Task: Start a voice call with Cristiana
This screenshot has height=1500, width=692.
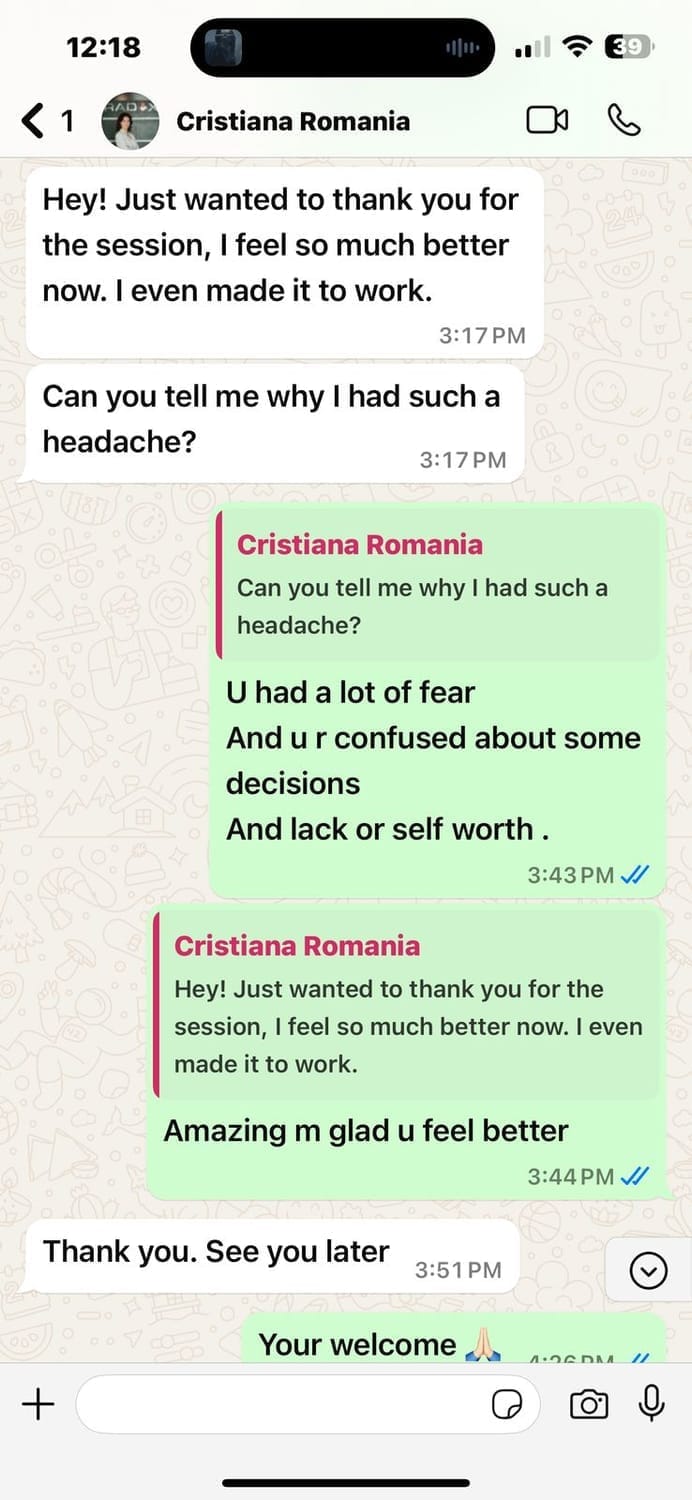Action: tap(624, 121)
